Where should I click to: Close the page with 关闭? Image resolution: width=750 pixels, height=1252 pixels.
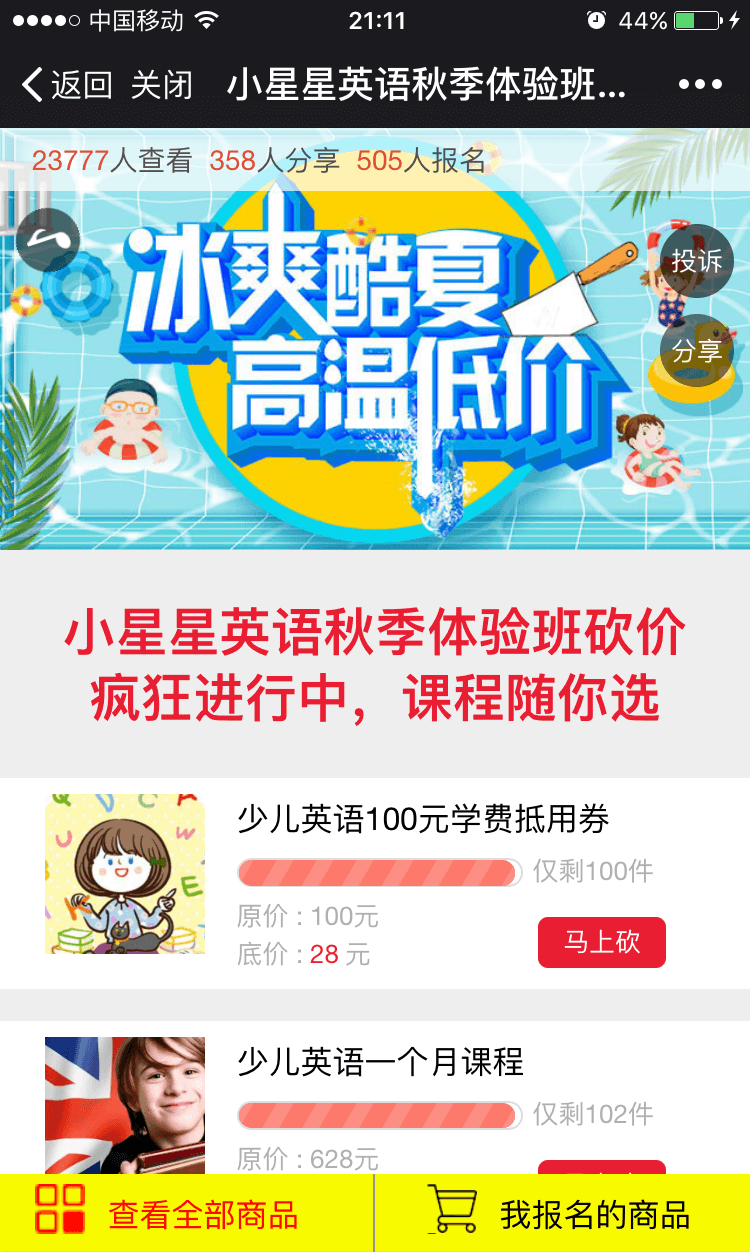pyautogui.click(x=161, y=85)
